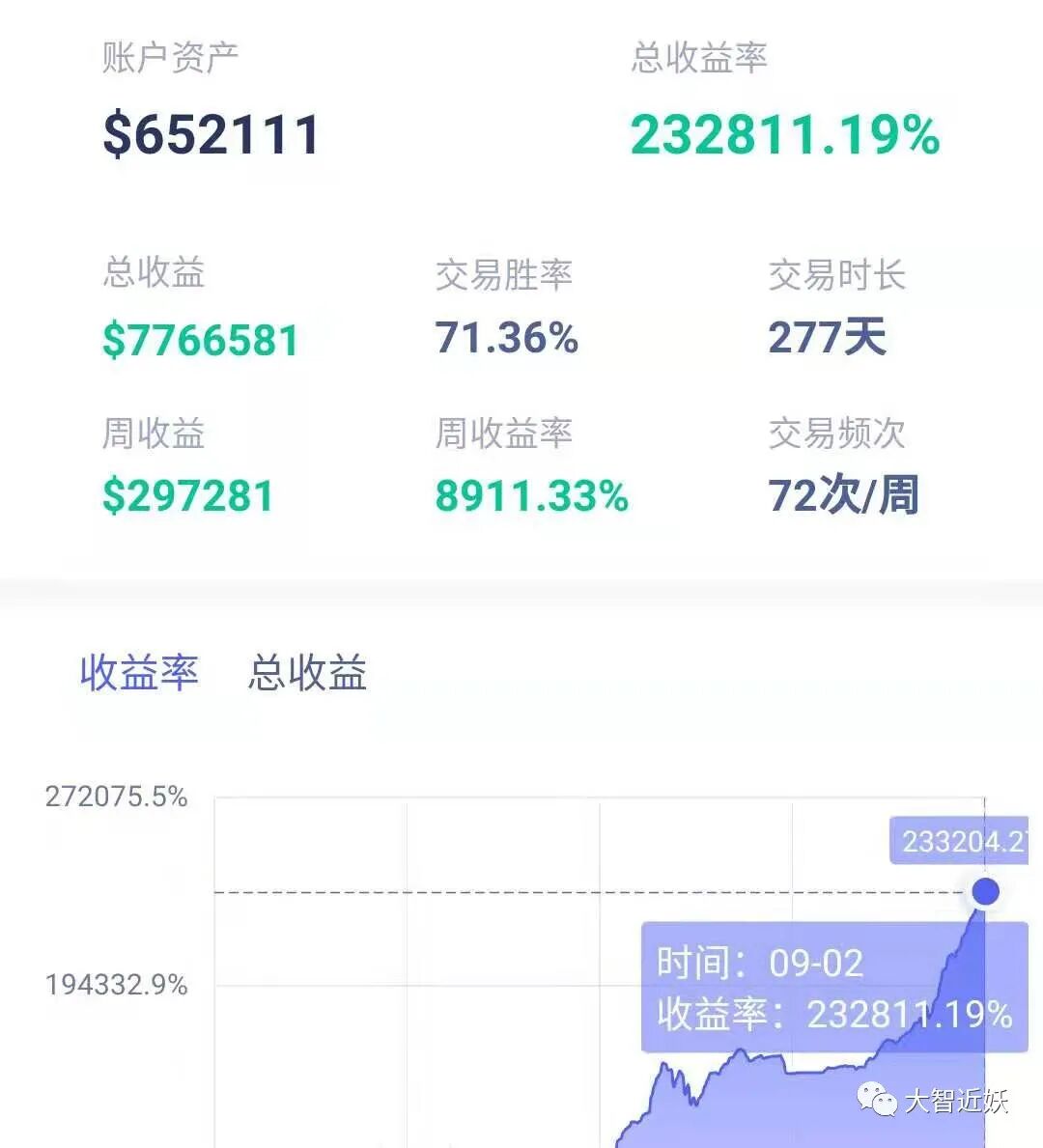Tap the 09-02 data point on chart
The height and width of the screenshot is (1148, 1043).
(985, 892)
